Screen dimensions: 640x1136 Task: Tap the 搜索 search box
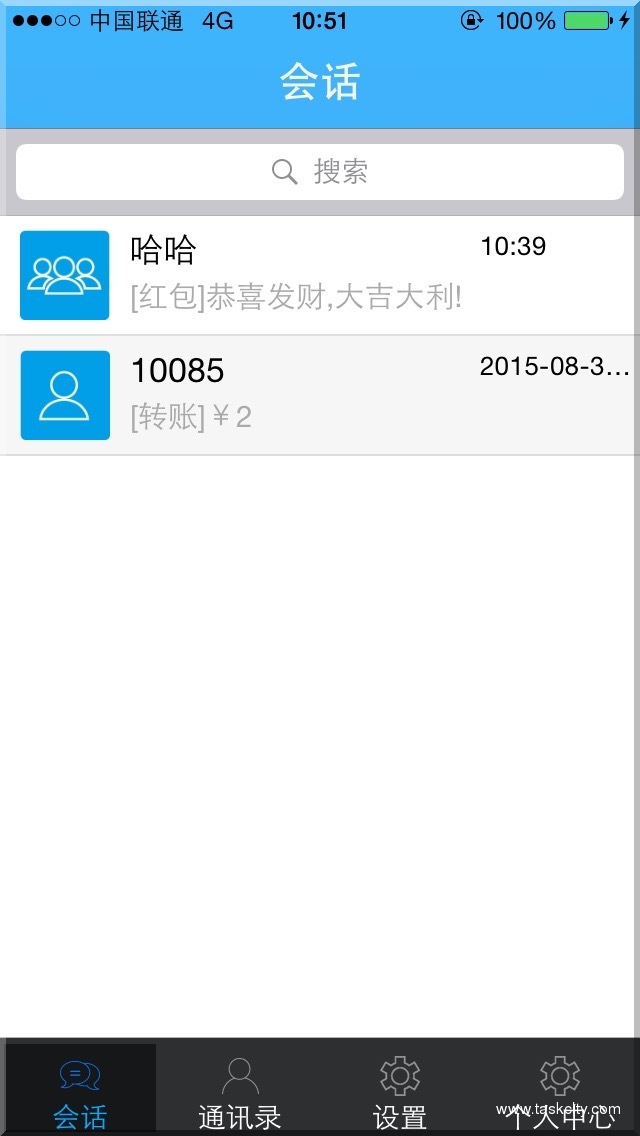pos(320,172)
